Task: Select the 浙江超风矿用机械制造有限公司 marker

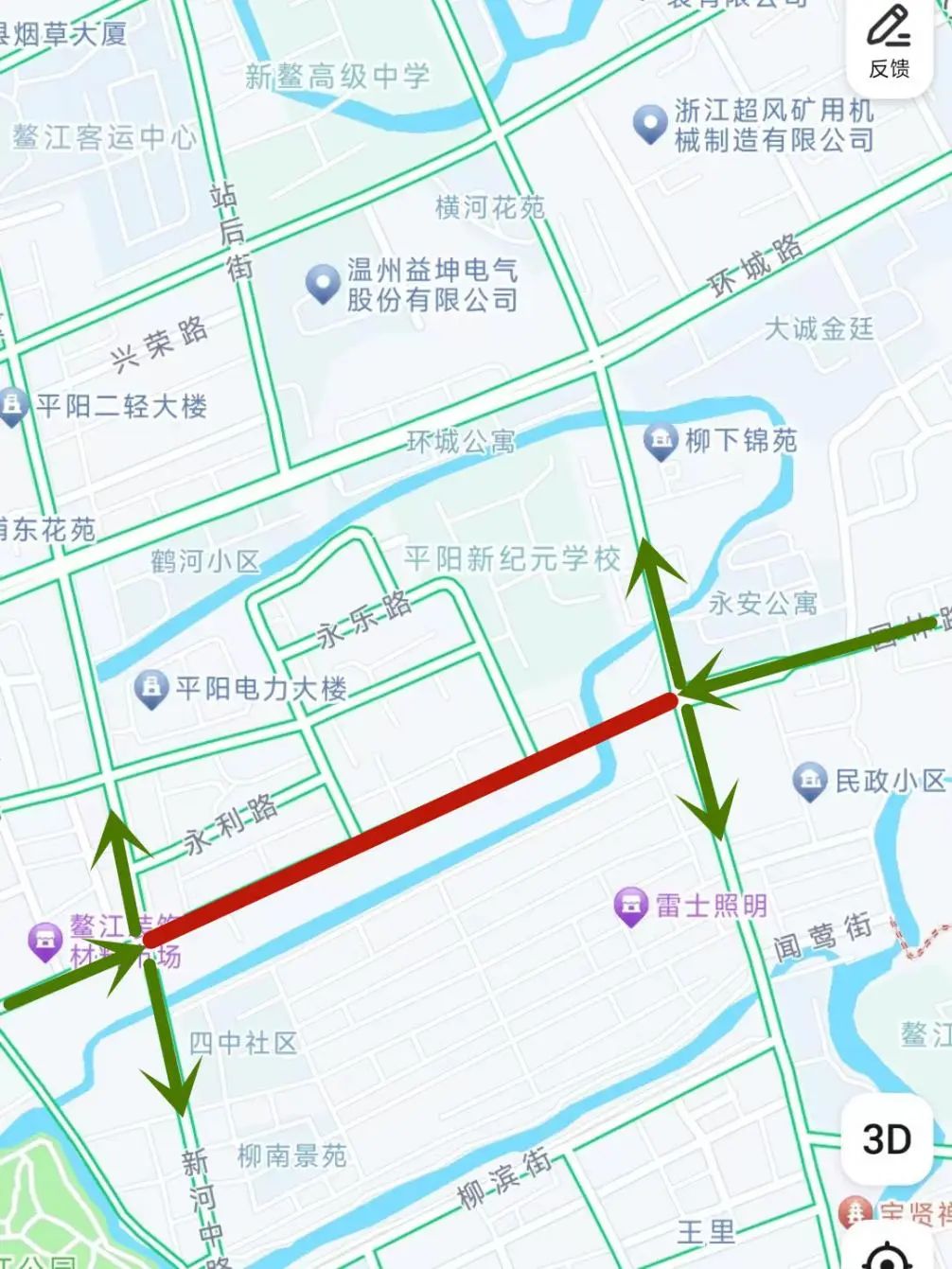Action: [650, 124]
